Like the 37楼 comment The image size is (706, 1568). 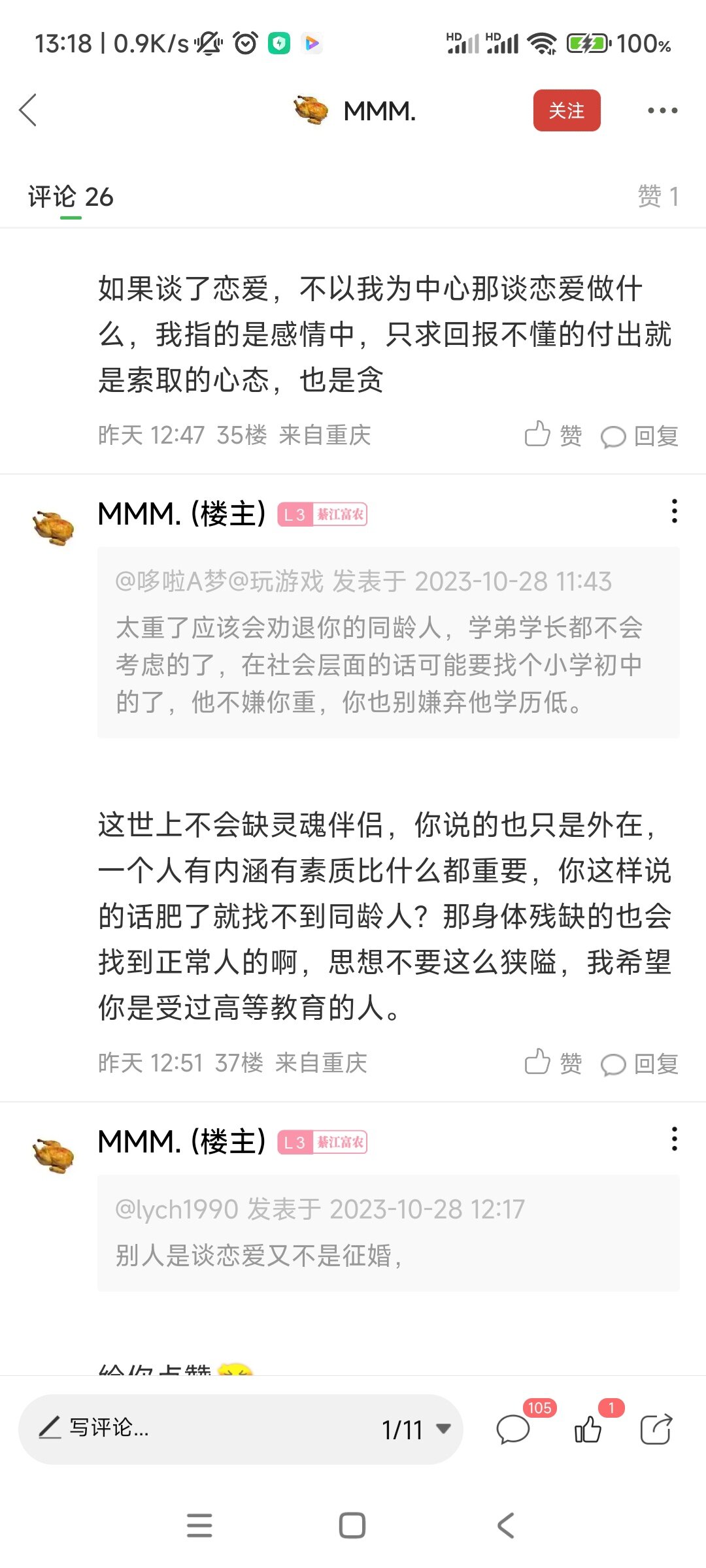click(x=553, y=1063)
